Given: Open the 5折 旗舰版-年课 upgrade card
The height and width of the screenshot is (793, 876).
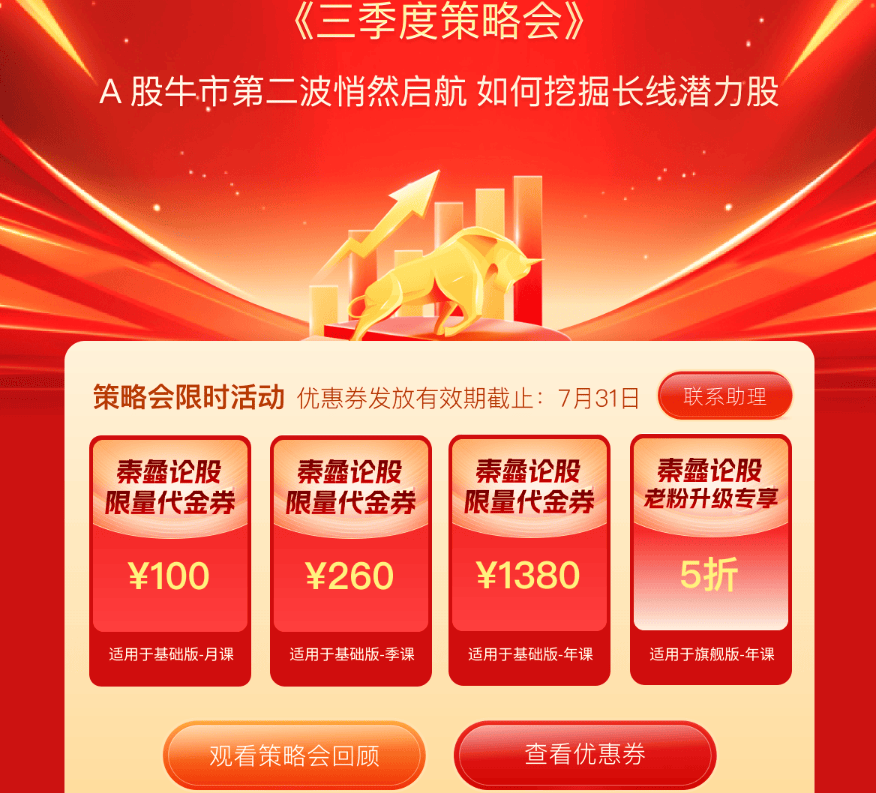Looking at the screenshot, I should point(710,561).
